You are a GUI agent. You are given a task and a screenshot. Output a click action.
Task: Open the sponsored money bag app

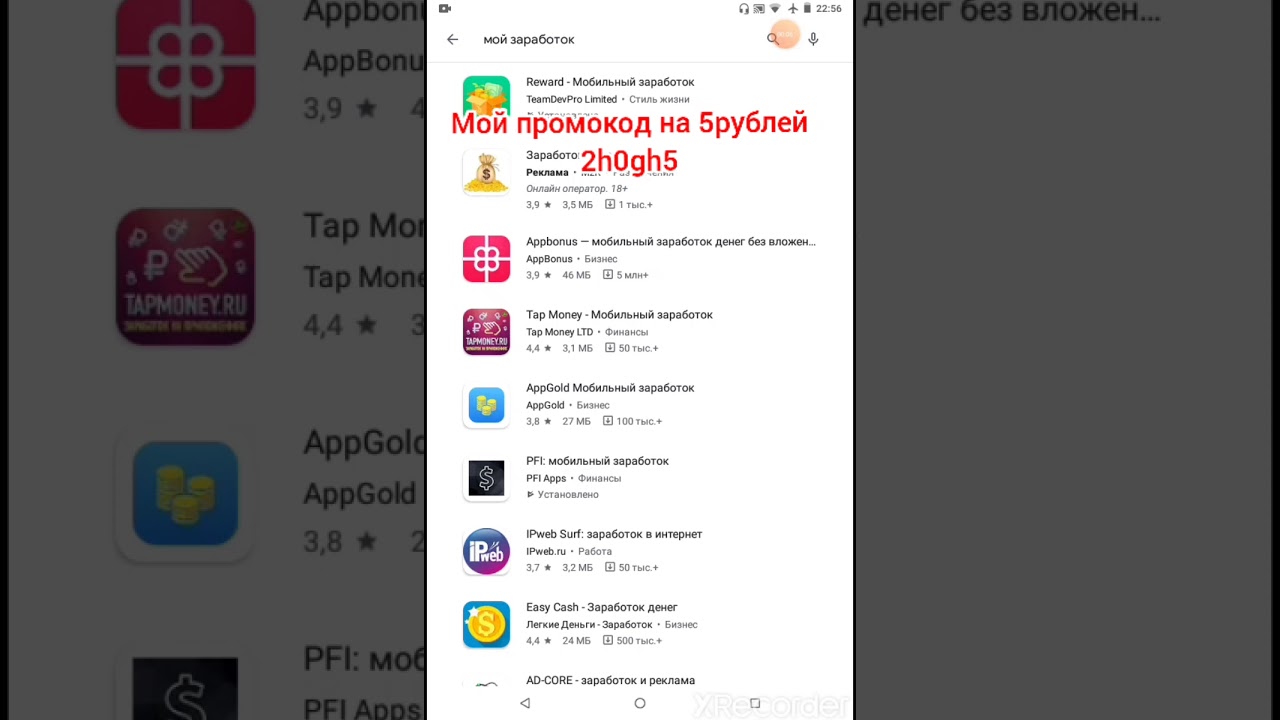tap(486, 174)
